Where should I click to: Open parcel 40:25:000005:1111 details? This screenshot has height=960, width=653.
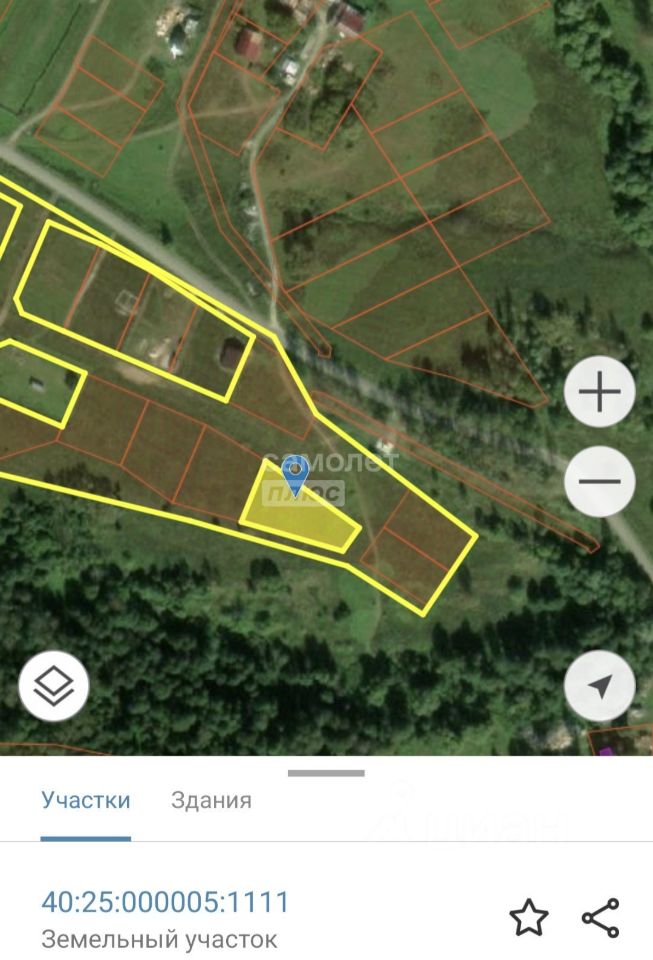[x=165, y=902]
